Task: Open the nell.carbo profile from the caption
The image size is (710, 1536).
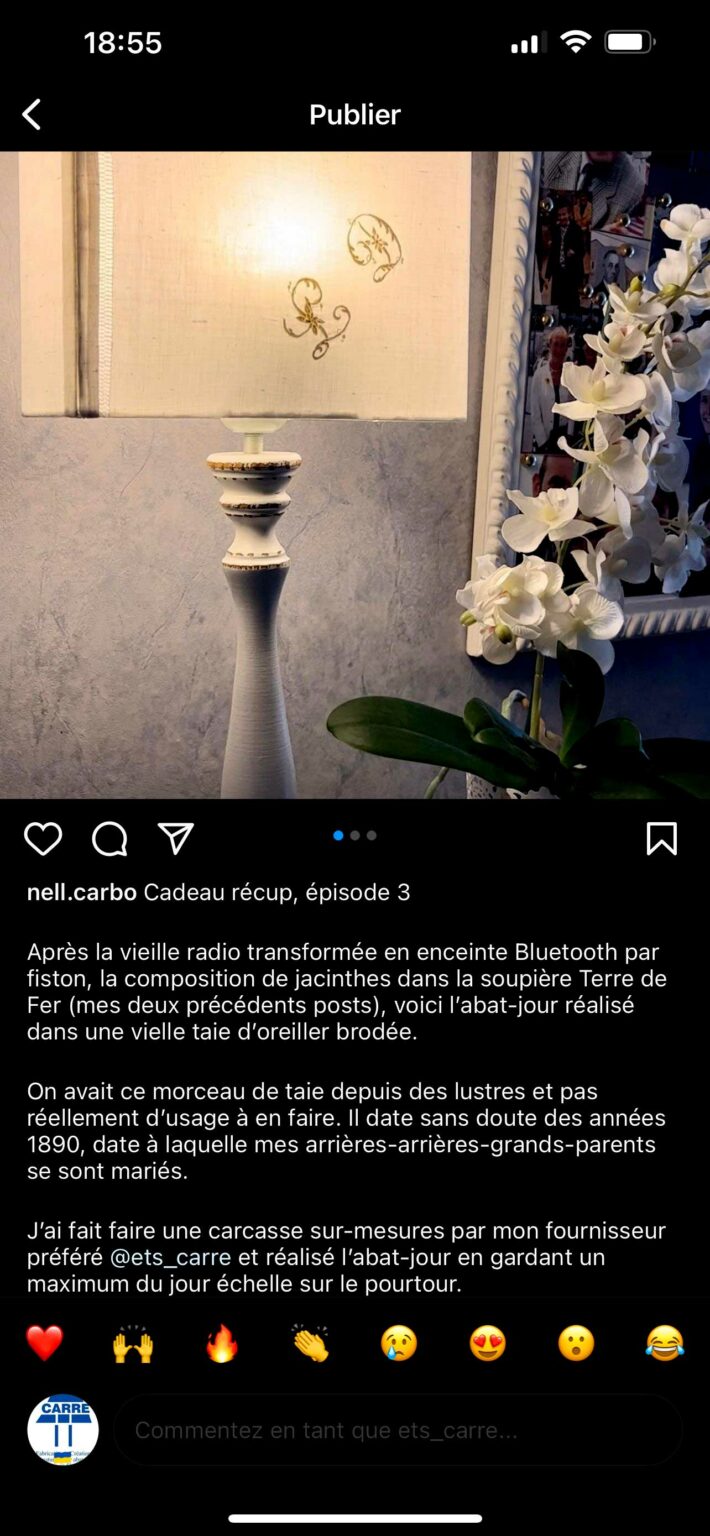Action: (x=82, y=892)
